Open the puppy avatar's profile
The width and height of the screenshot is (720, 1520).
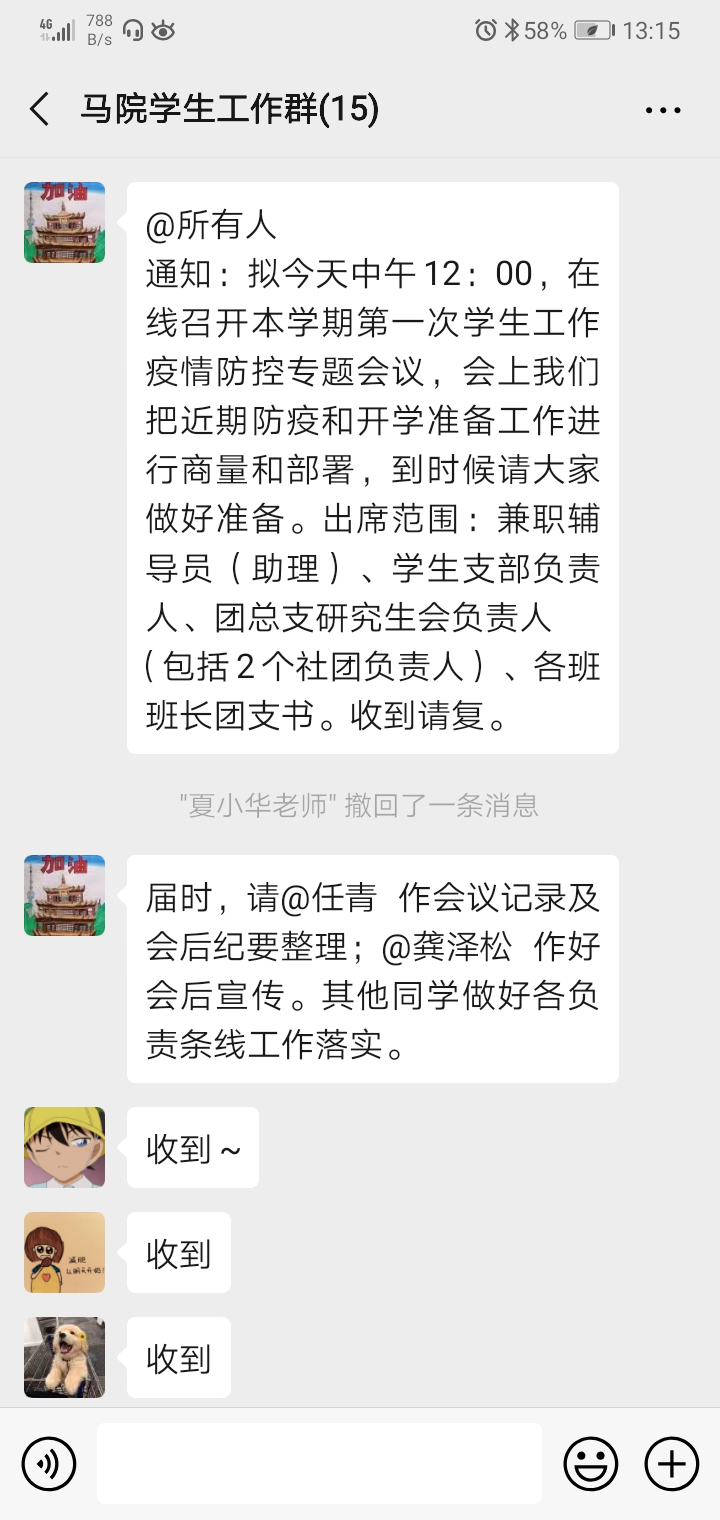[x=64, y=1357]
